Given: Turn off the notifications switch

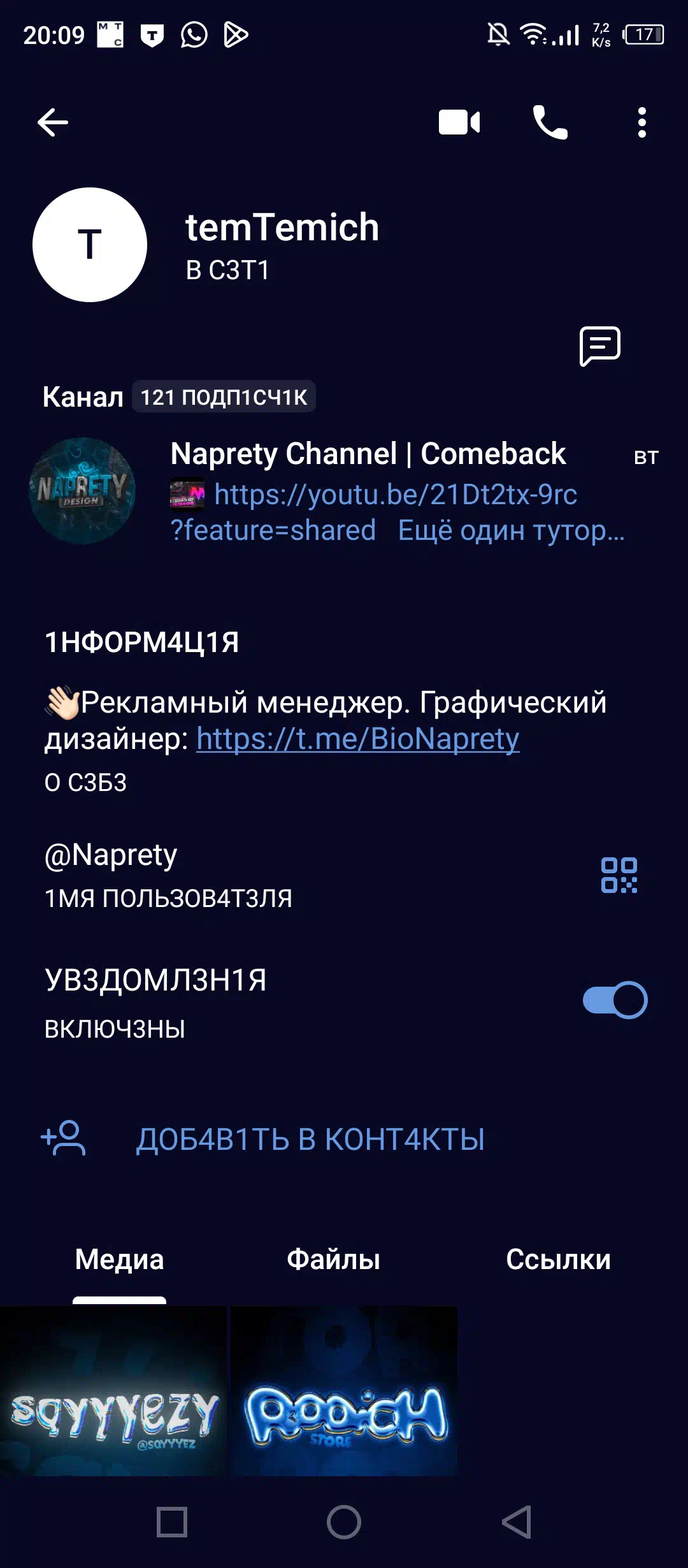Looking at the screenshot, I should [x=615, y=999].
